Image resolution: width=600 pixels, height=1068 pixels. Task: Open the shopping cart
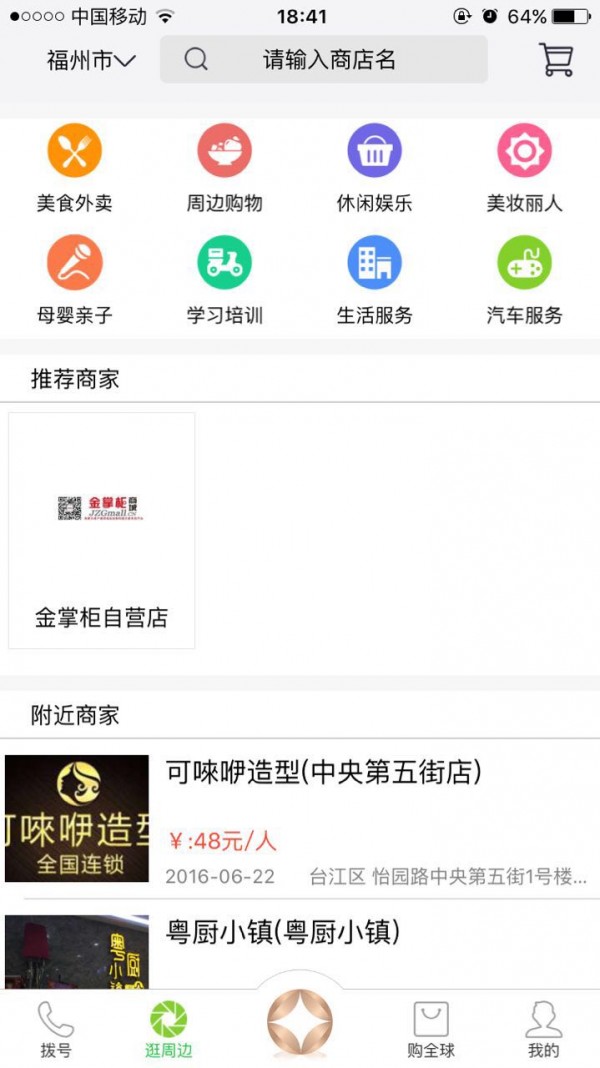[556, 60]
